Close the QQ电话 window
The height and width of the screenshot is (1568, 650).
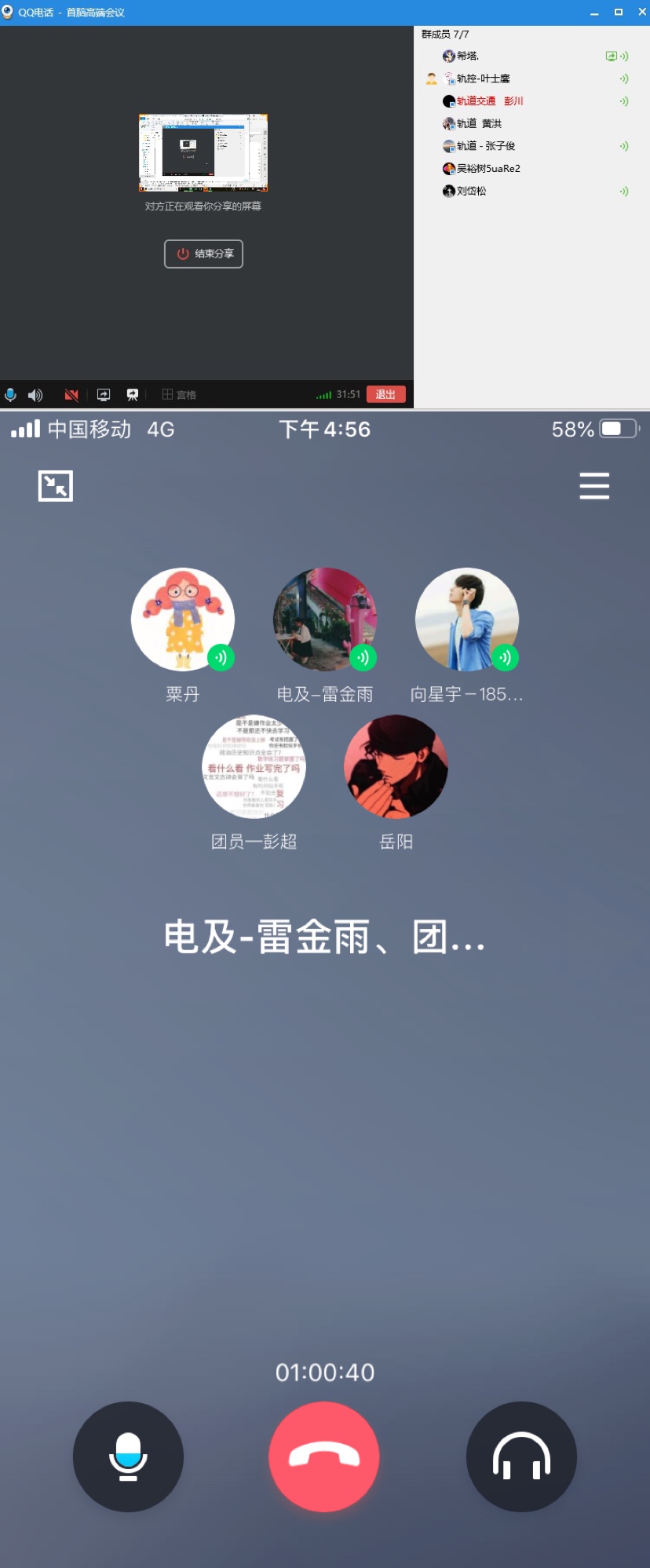[x=641, y=12]
